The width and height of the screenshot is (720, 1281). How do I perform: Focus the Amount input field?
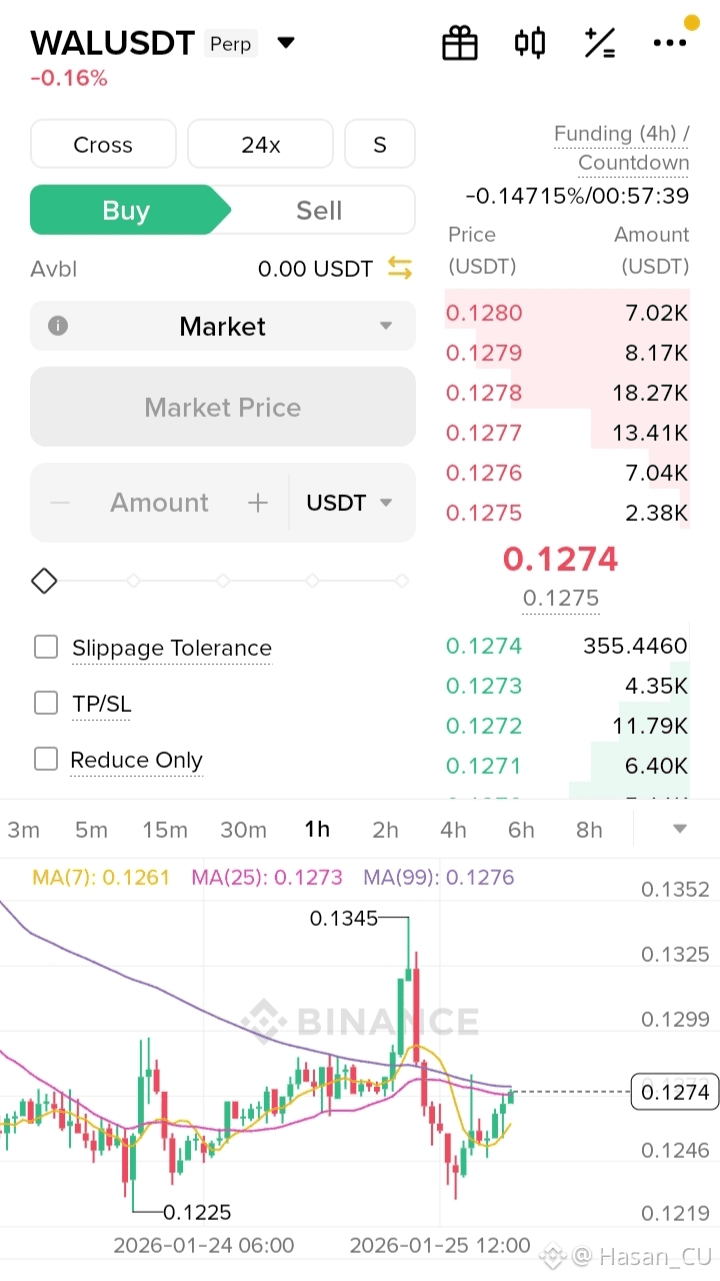pyautogui.click(x=159, y=502)
